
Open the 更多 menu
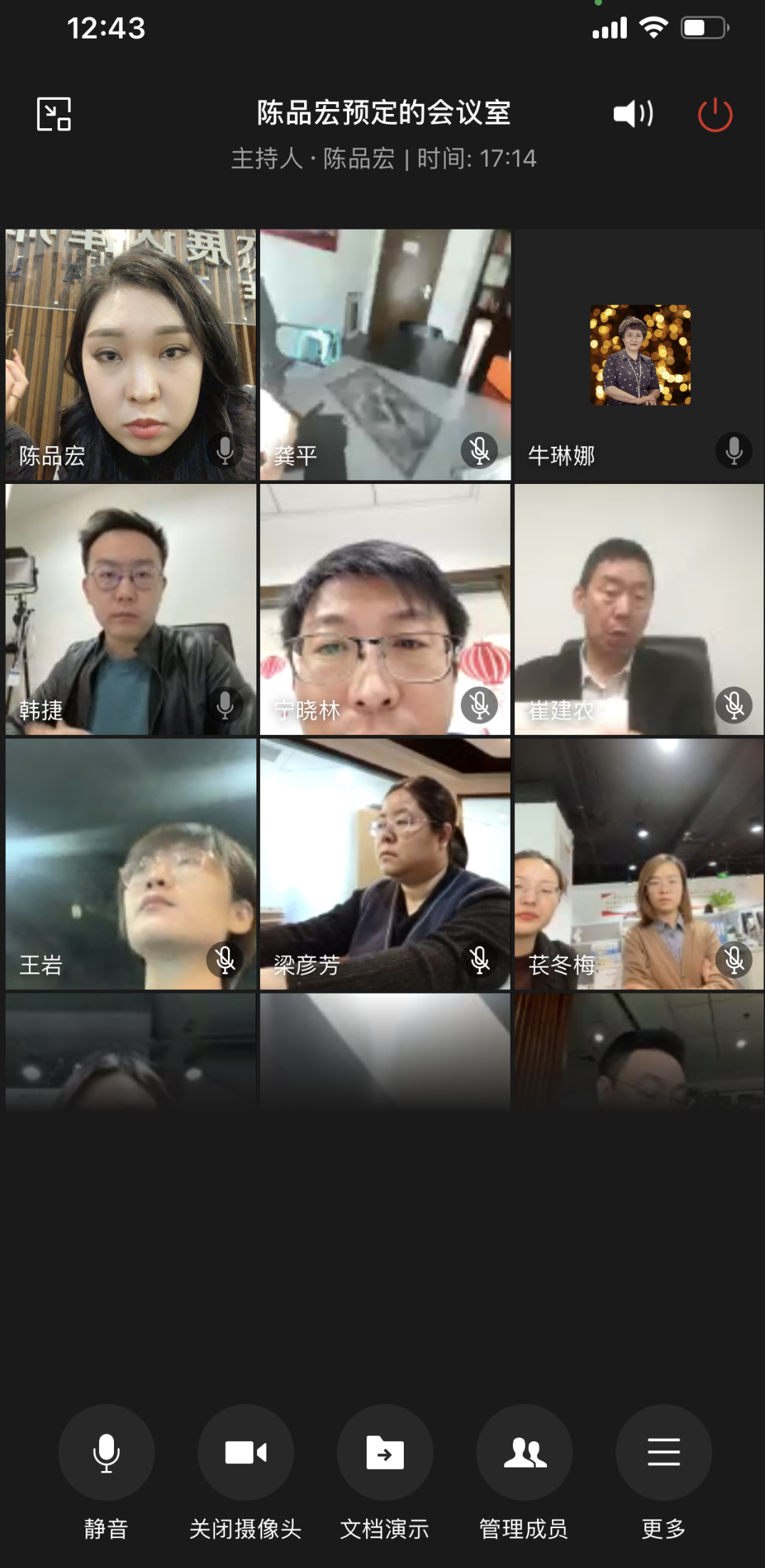[x=663, y=1453]
